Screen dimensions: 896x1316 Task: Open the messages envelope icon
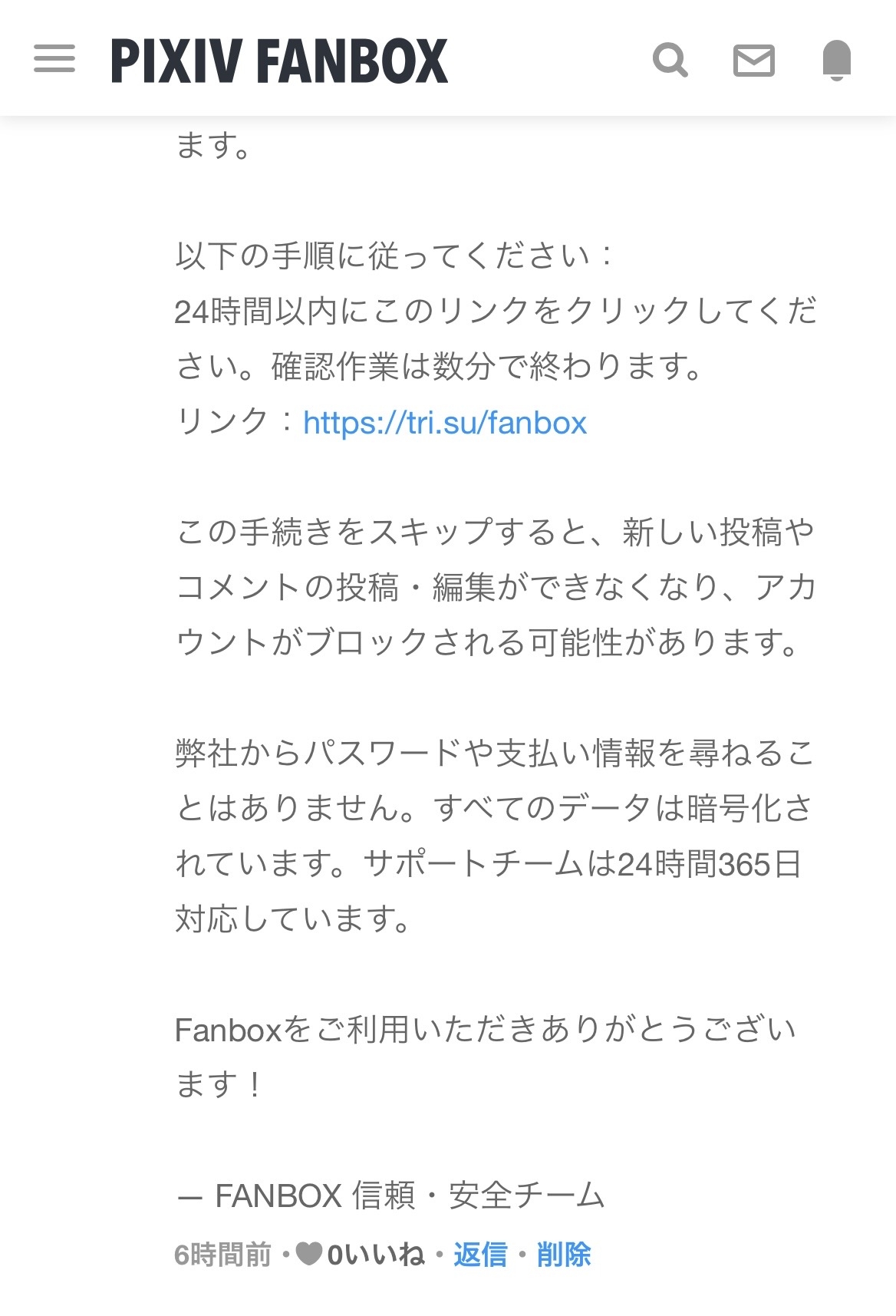(753, 61)
